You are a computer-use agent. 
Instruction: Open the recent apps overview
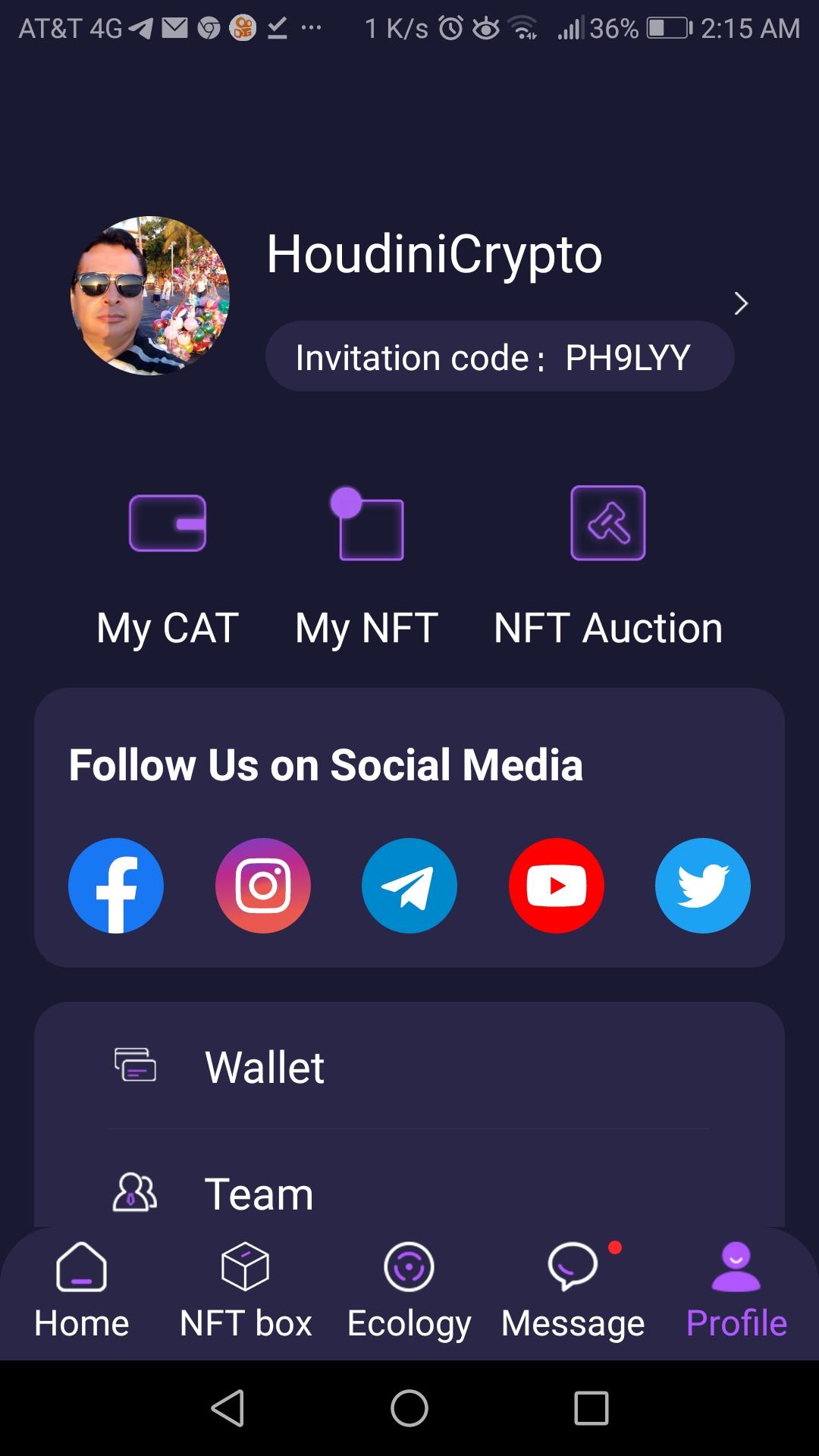(591, 1408)
